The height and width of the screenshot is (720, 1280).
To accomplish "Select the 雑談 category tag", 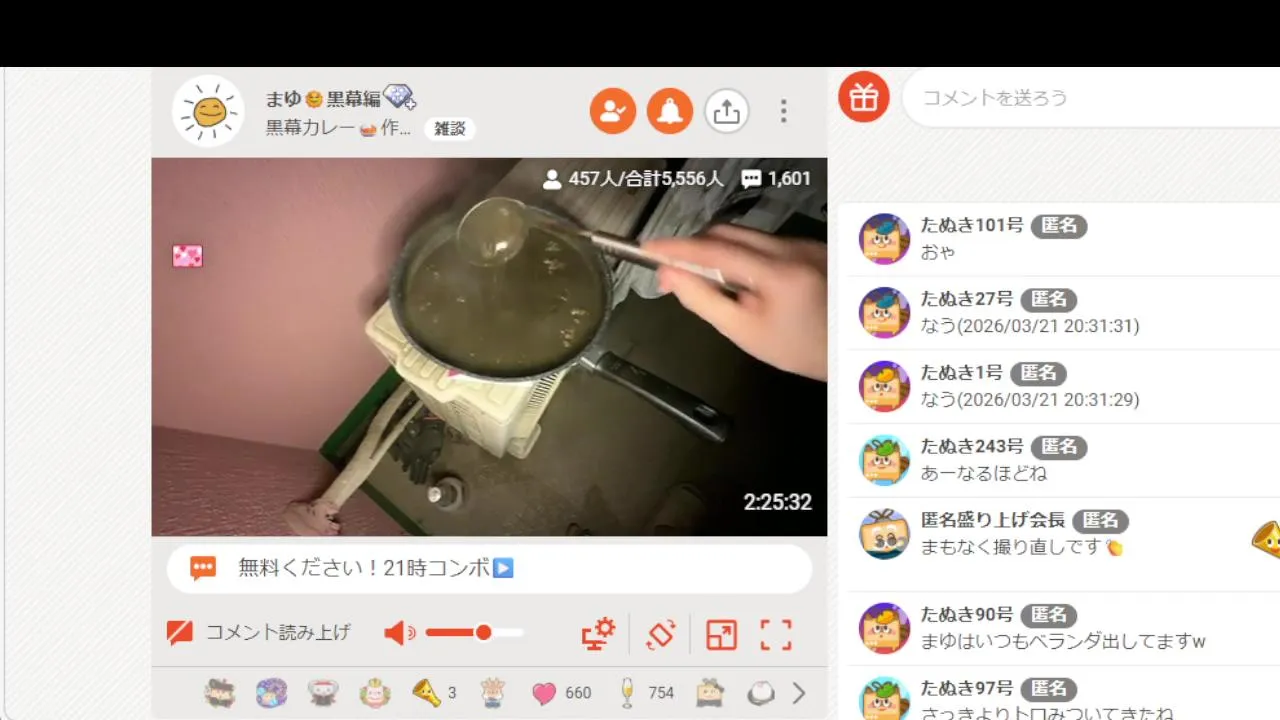I will point(450,129).
